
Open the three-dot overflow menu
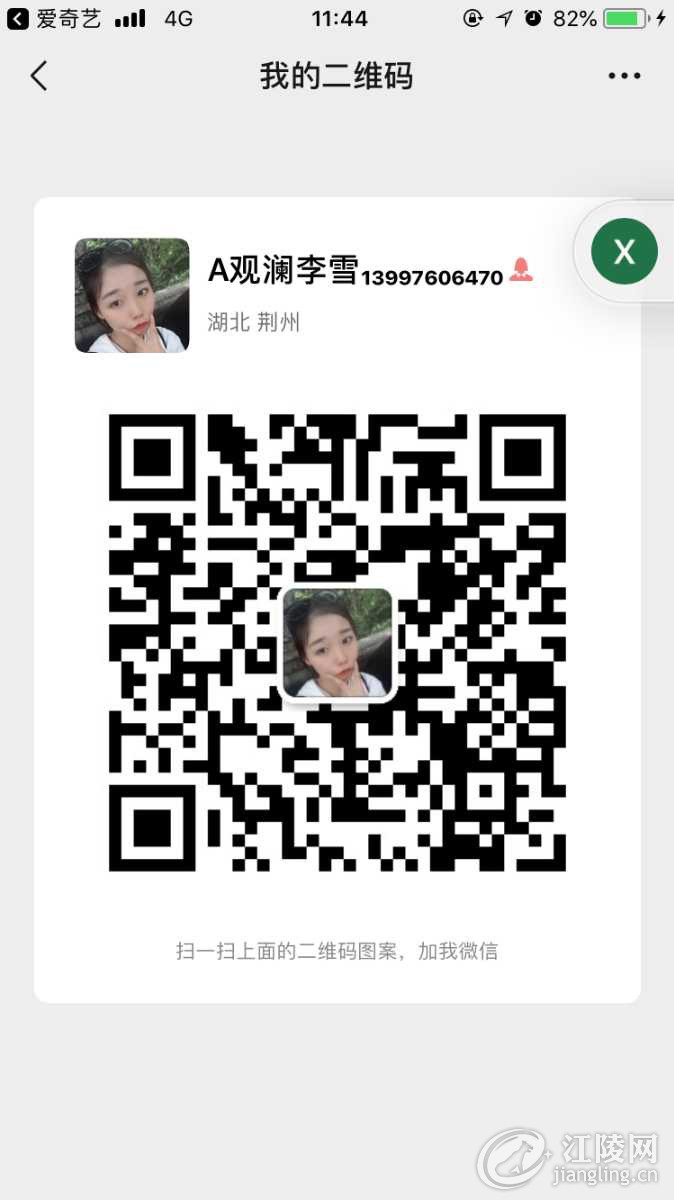[x=624, y=76]
